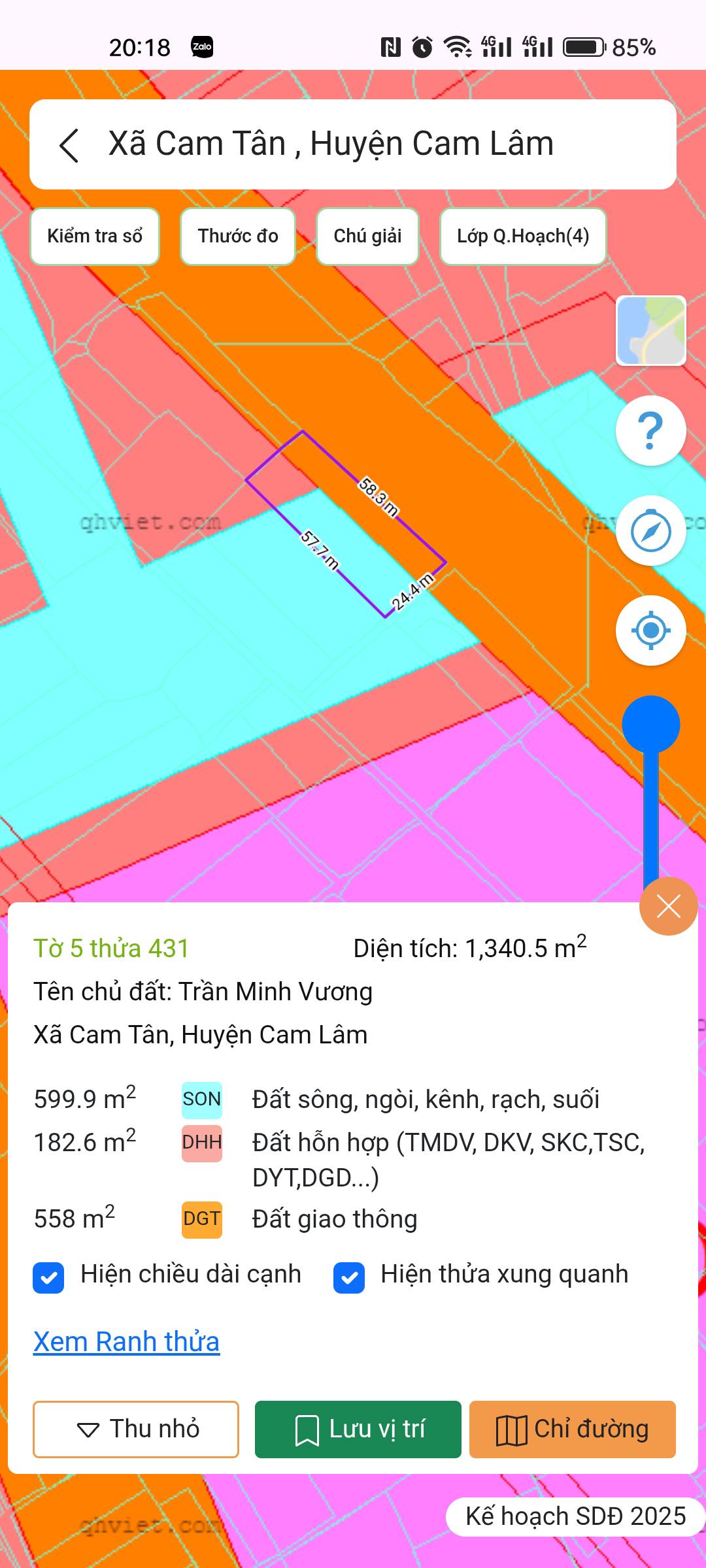
Task: Tap the Kiểm tra sổ chip
Action: (x=95, y=237)
